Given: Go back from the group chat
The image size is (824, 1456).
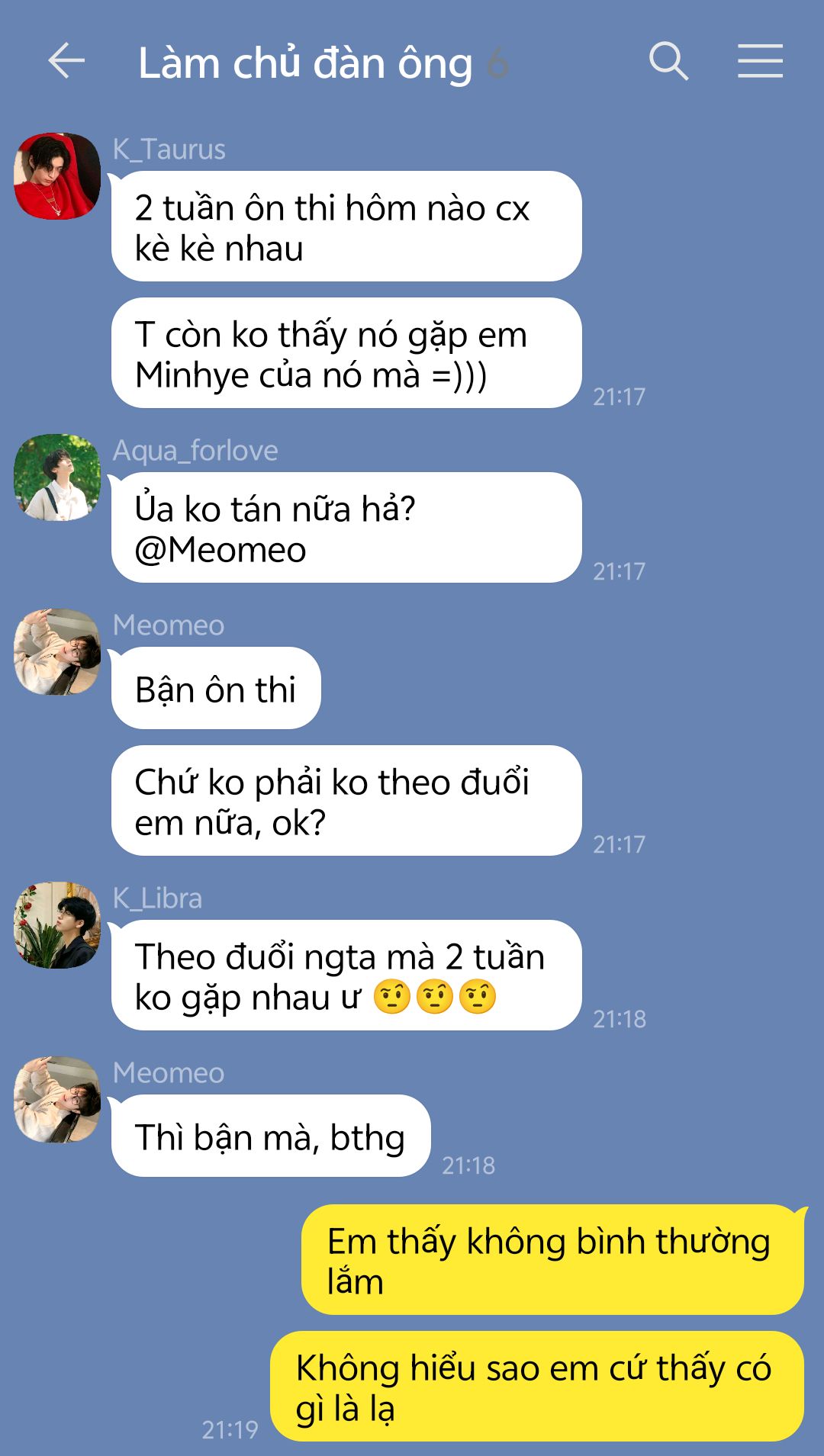Looking at the screenshot, I should 66,61.
